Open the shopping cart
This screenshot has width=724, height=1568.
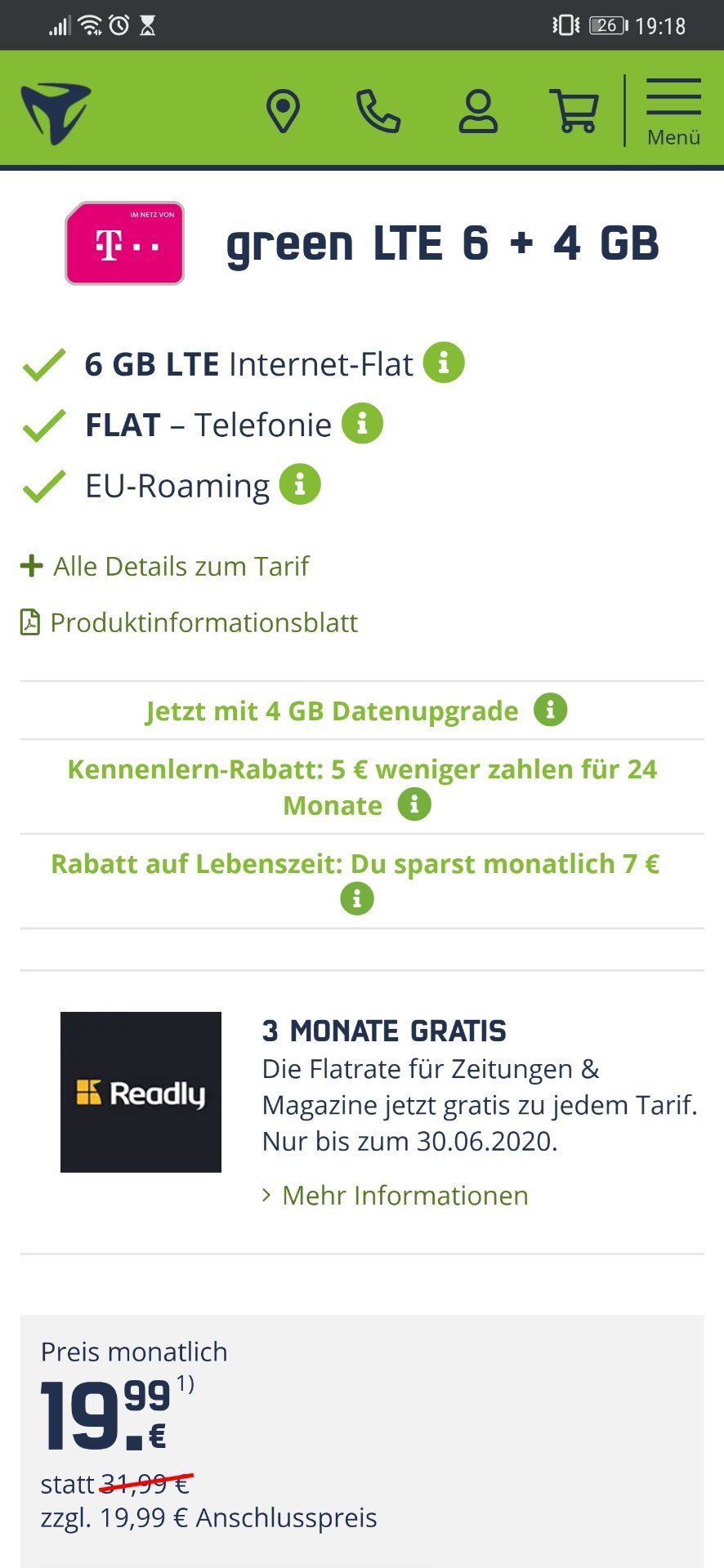click(574, 111)
